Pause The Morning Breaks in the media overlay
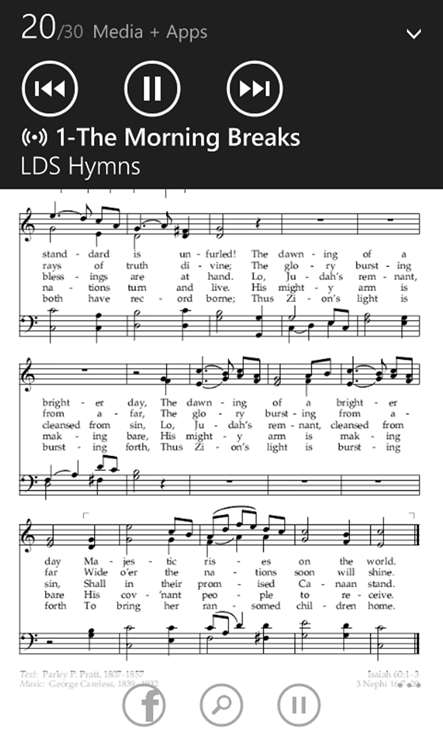The height and width of the screenshot is (738, 443). click(x=152, y=88)
